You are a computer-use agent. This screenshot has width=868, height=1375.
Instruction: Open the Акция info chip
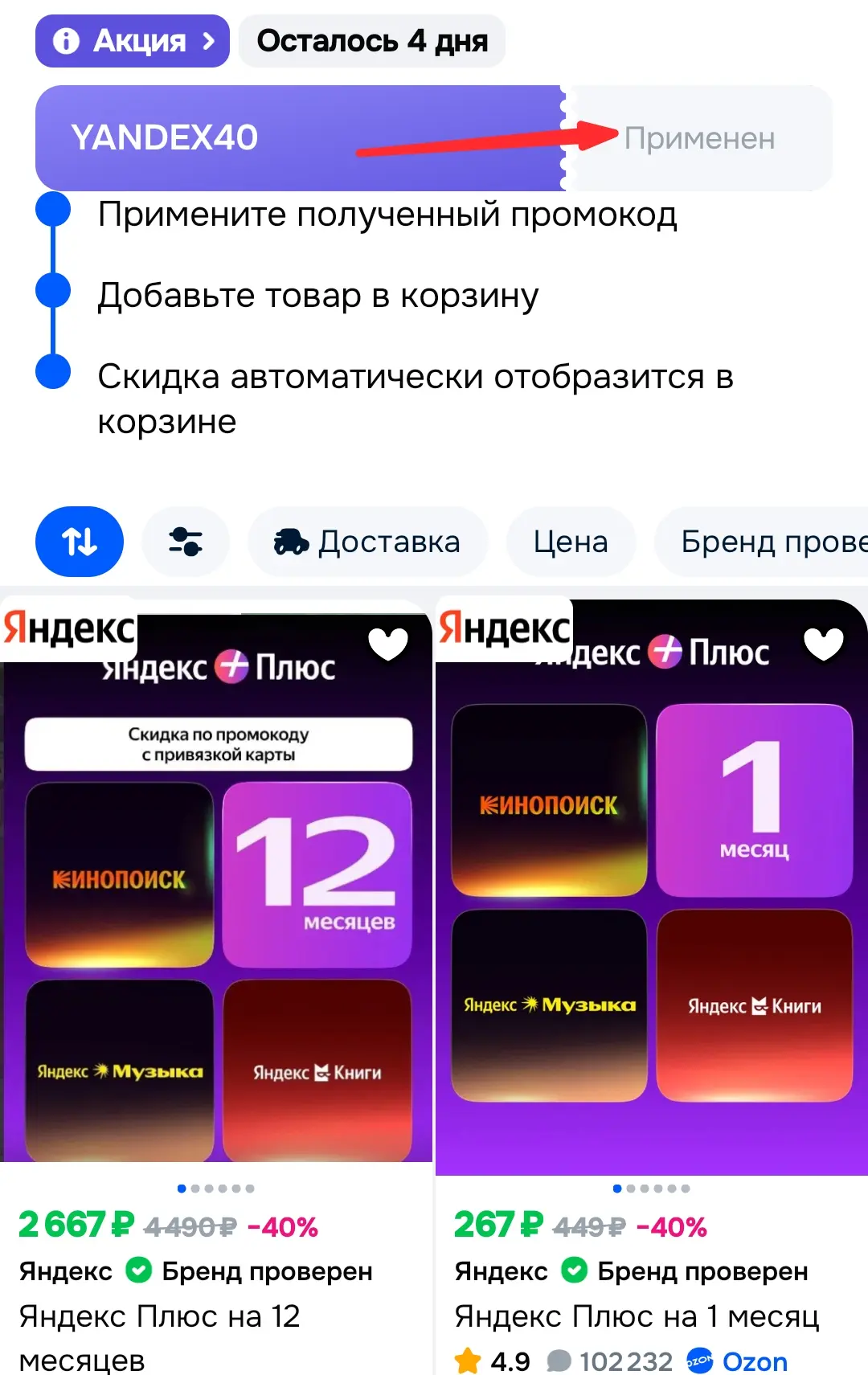tap(133, 41)
